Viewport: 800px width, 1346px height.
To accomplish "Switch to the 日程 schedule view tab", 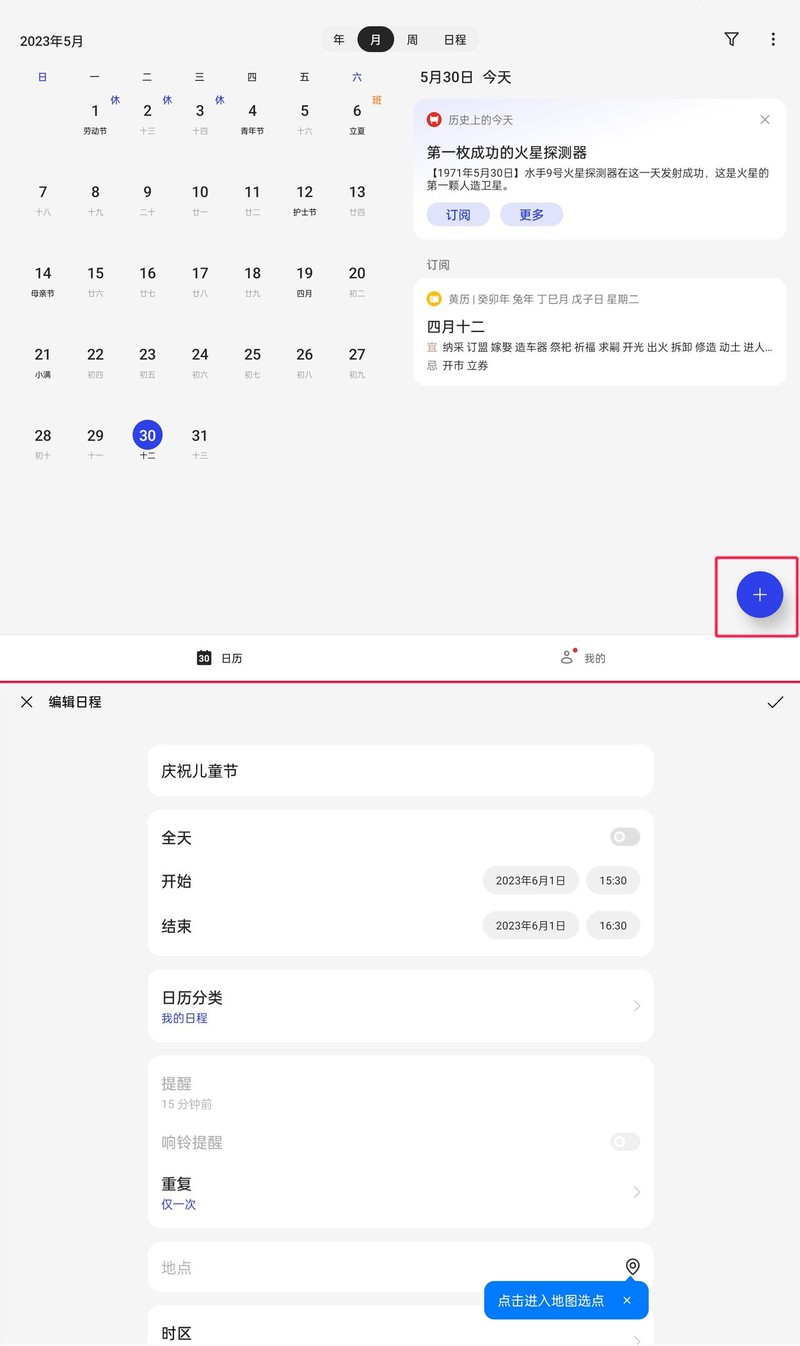I will [x=455, y=39].
